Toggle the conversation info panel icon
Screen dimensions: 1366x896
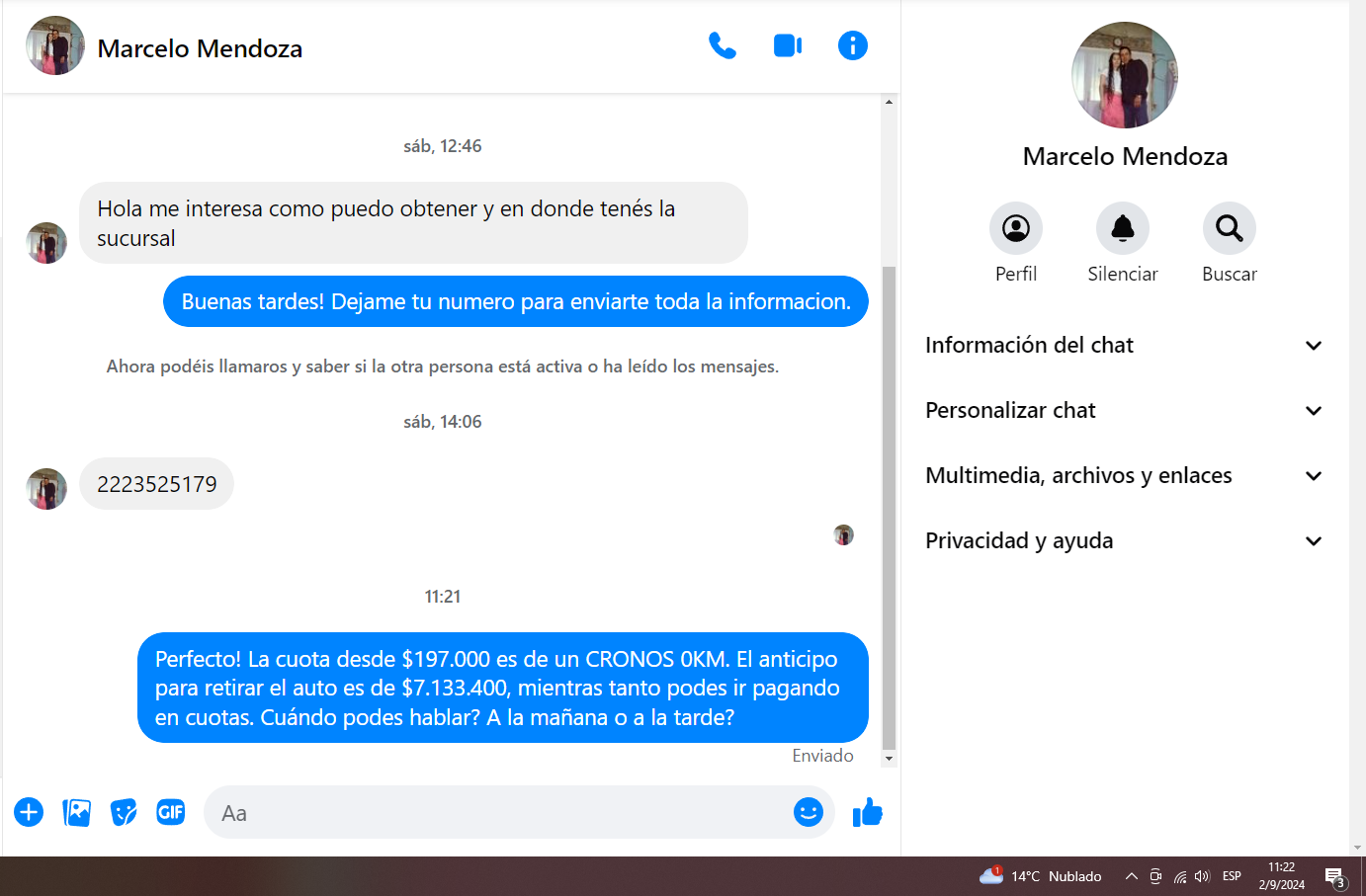(852, 46)
